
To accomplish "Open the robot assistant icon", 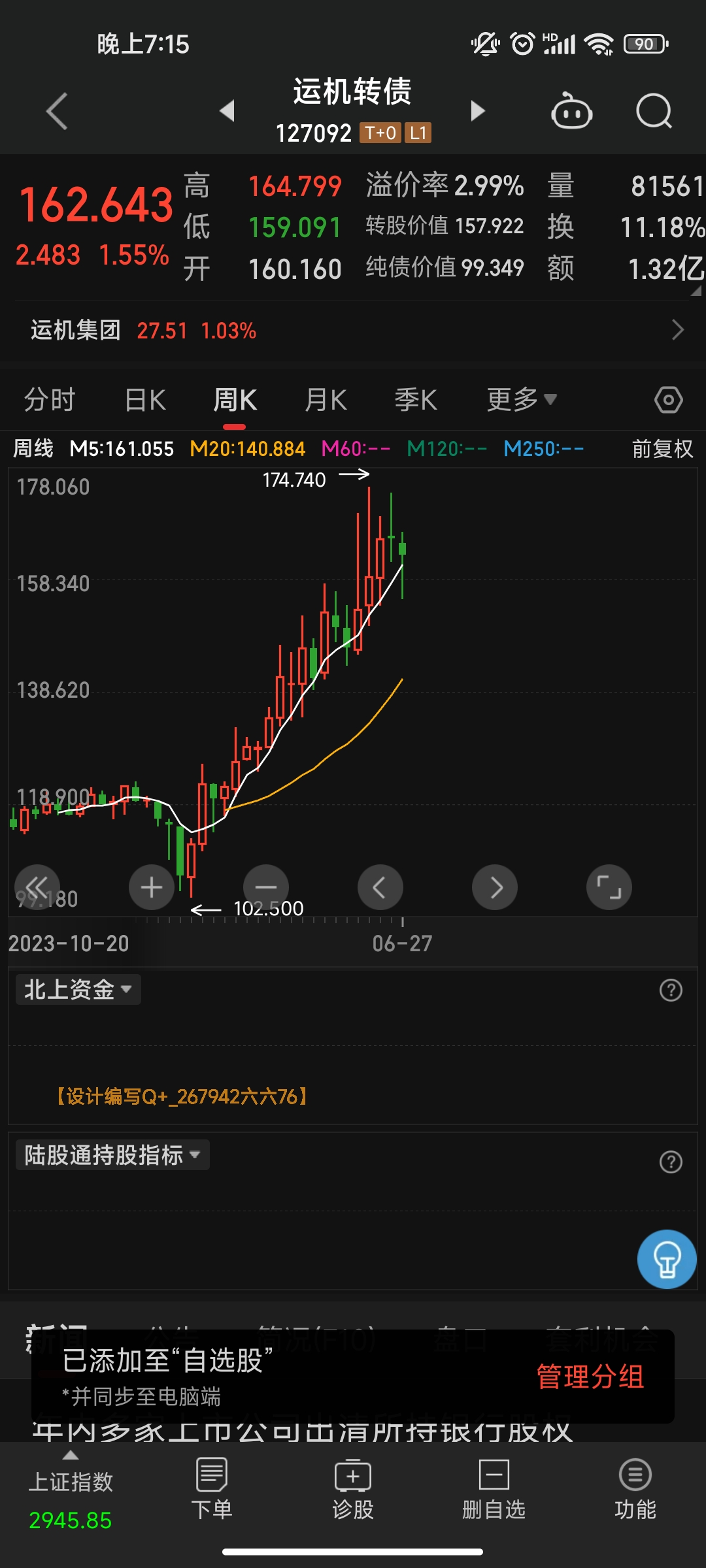I will [x=571, y=112].
